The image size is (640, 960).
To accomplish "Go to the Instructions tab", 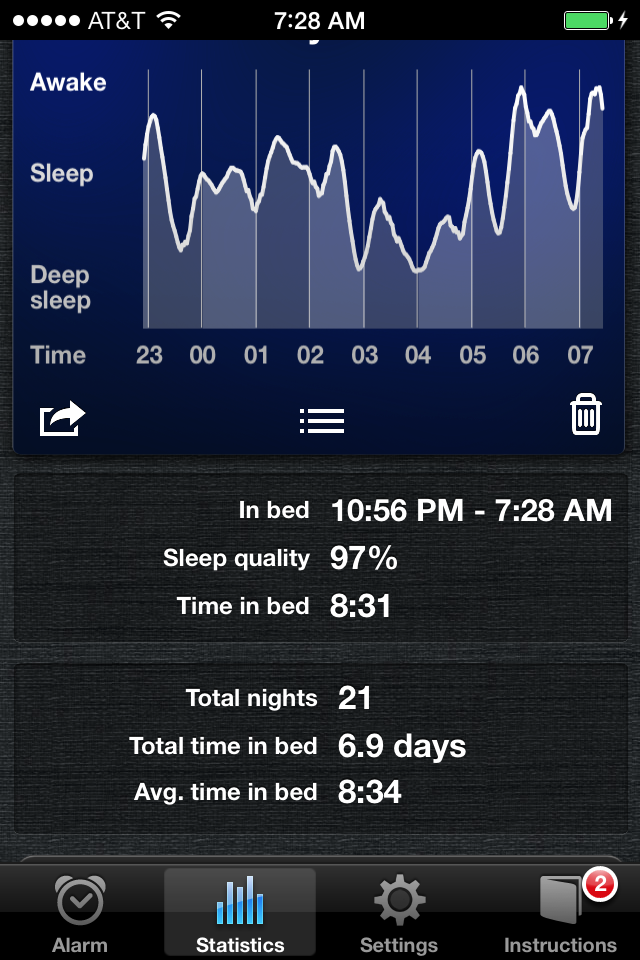I will click(560, 912).
